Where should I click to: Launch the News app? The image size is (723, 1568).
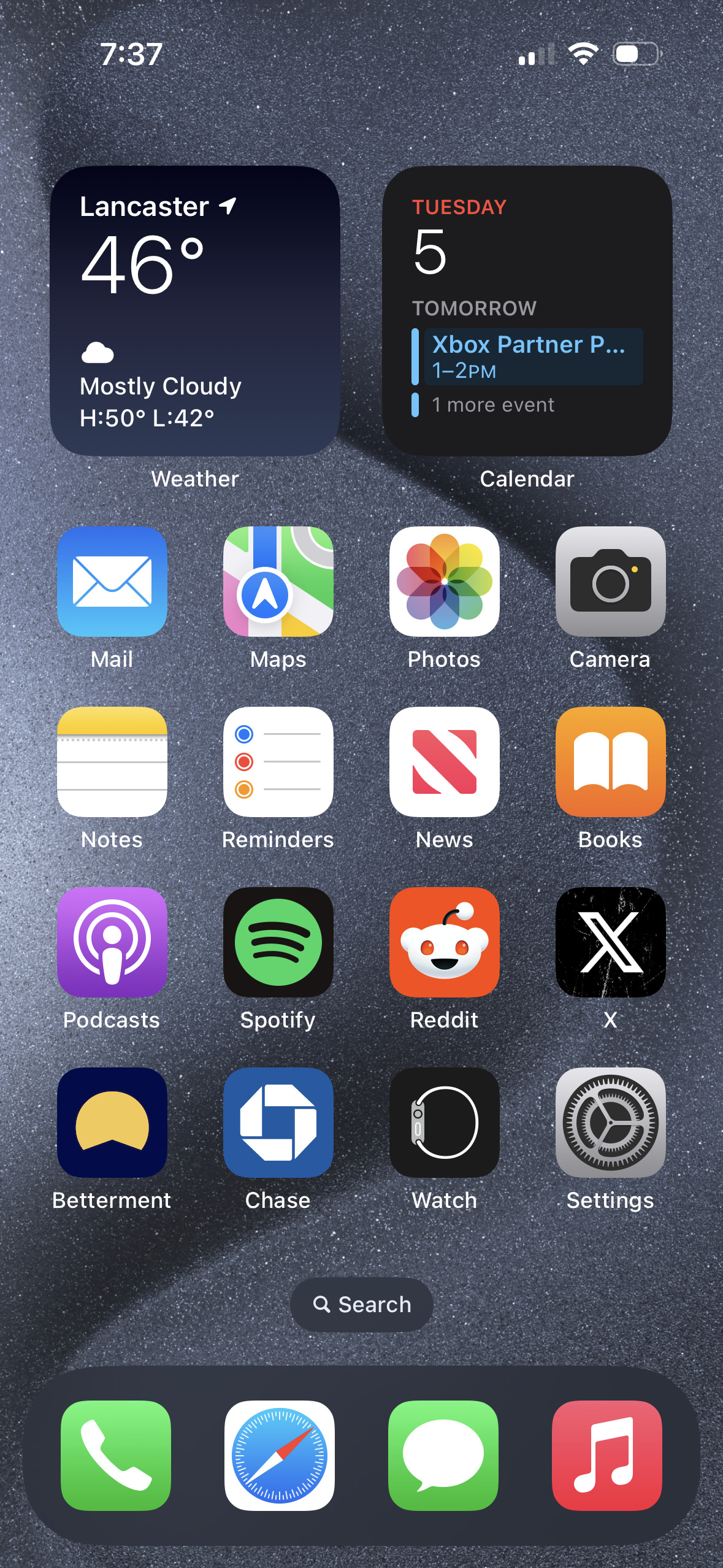444,761
